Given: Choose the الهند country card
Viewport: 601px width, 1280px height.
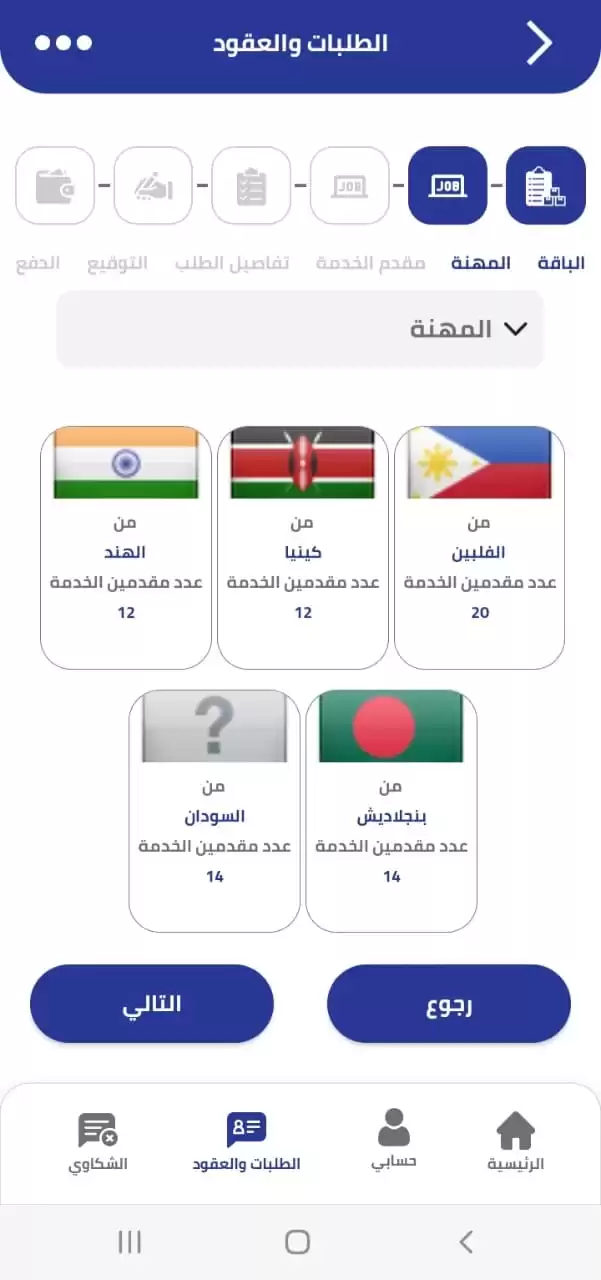Looking at the screenshot, I should click(x=126, y=547).
